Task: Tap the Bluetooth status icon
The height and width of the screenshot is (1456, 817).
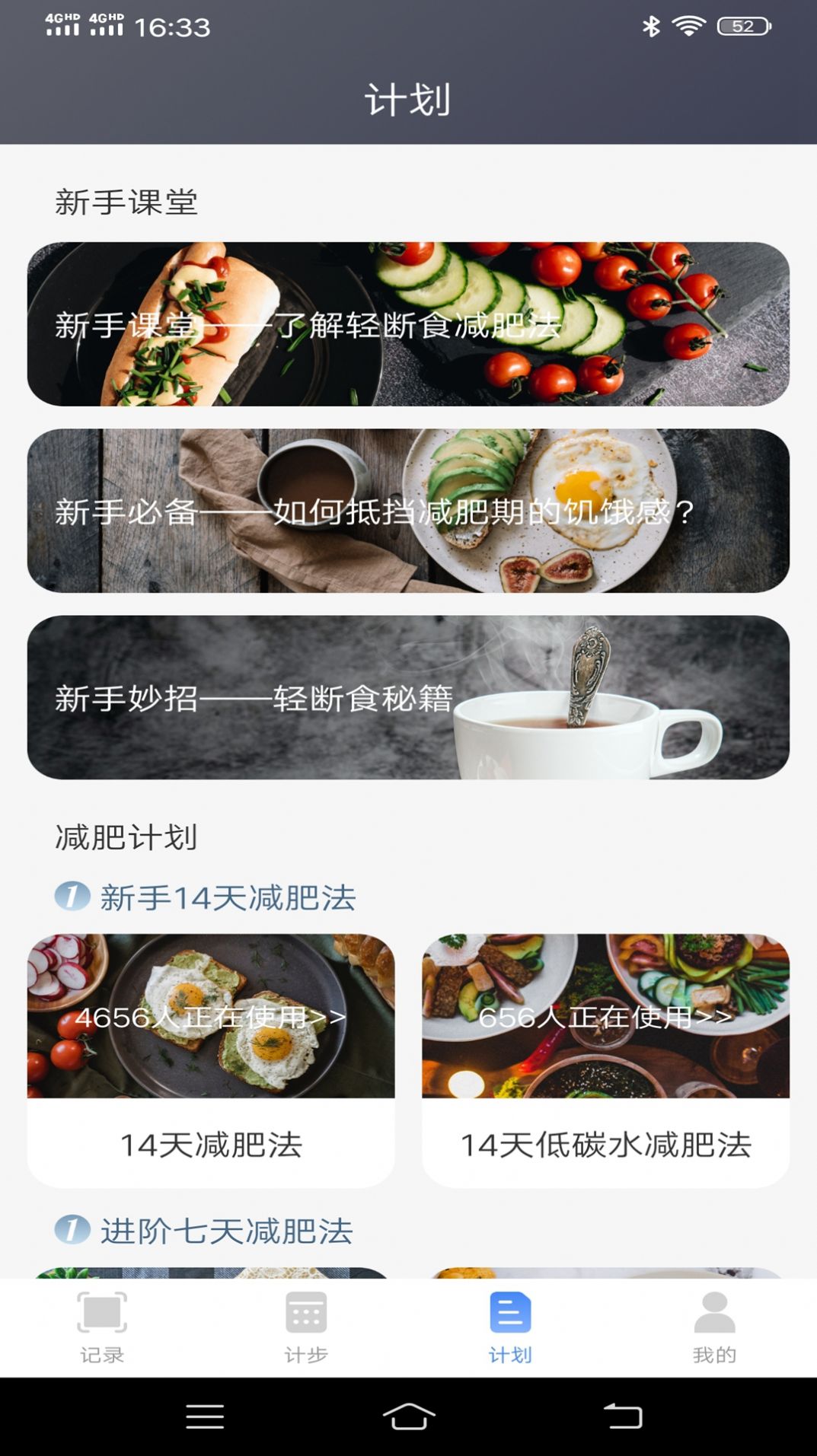Action: pyautogui.click(x=649, y=25)
